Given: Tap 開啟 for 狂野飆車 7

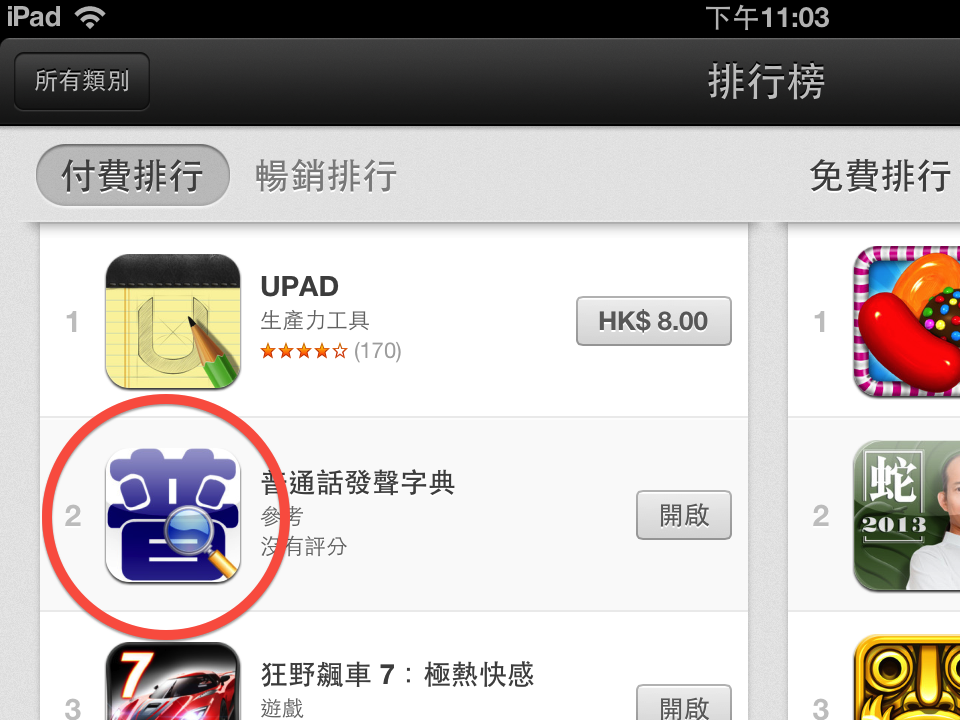Looking at the screenshot, I should (x=684, y=704).
